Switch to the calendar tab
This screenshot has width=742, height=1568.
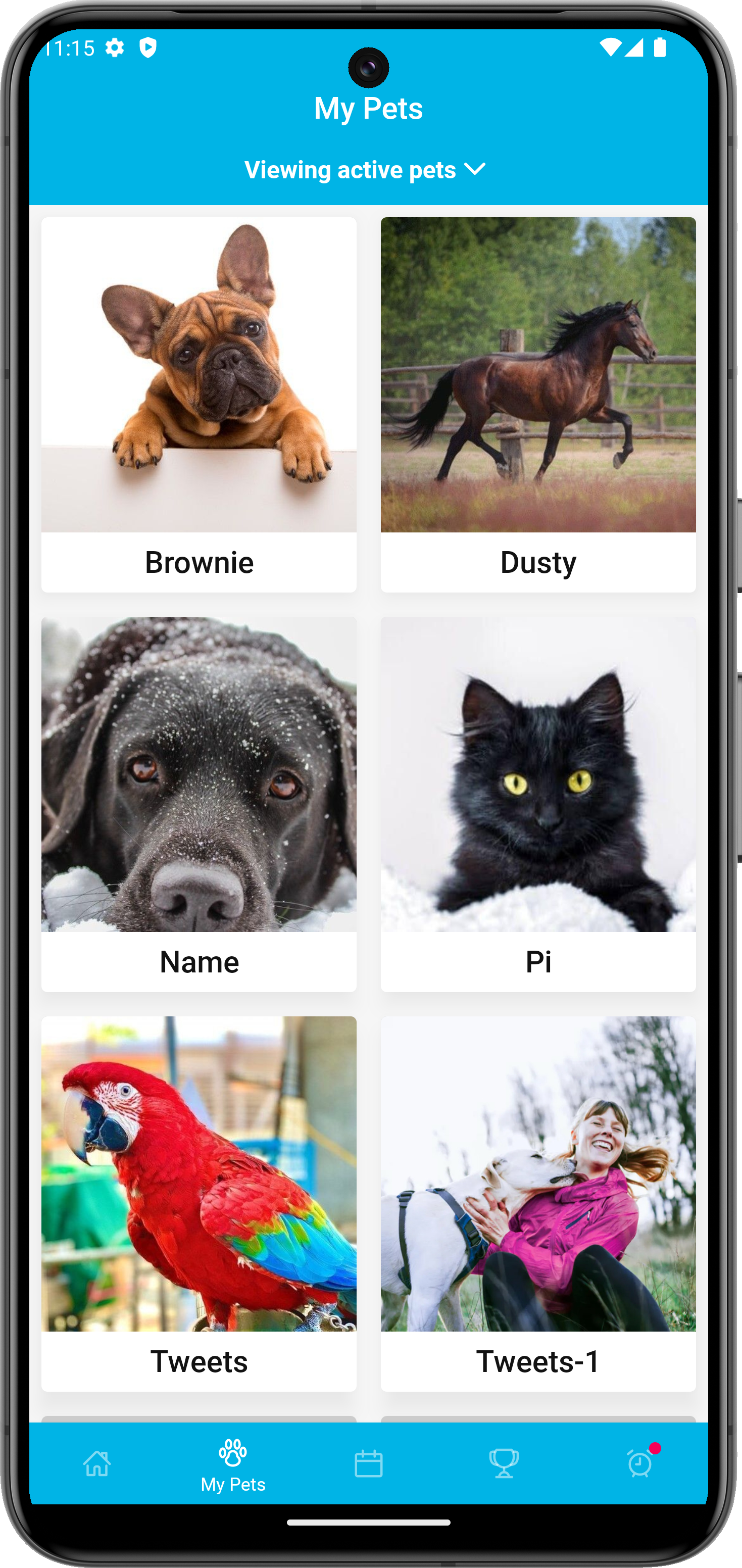tap(369, 1464)
